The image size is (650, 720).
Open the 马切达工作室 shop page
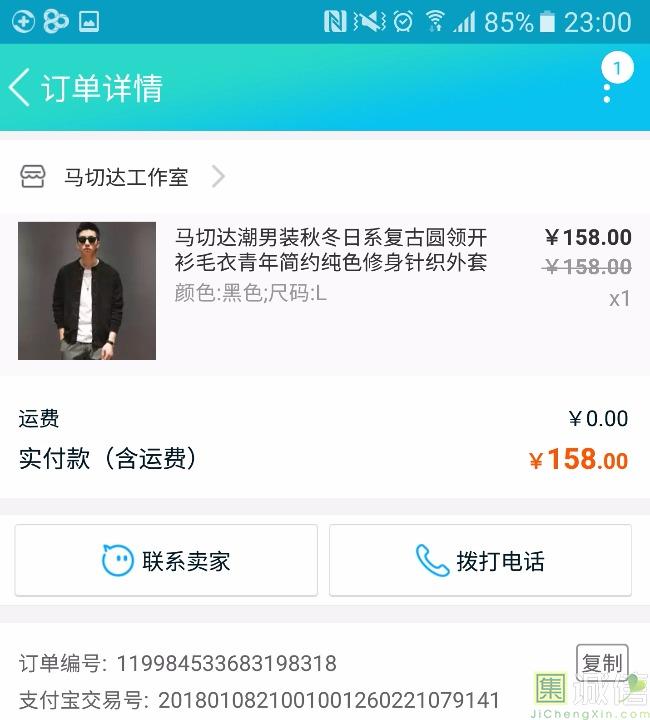pyautogui.click(x=126, y=178)
